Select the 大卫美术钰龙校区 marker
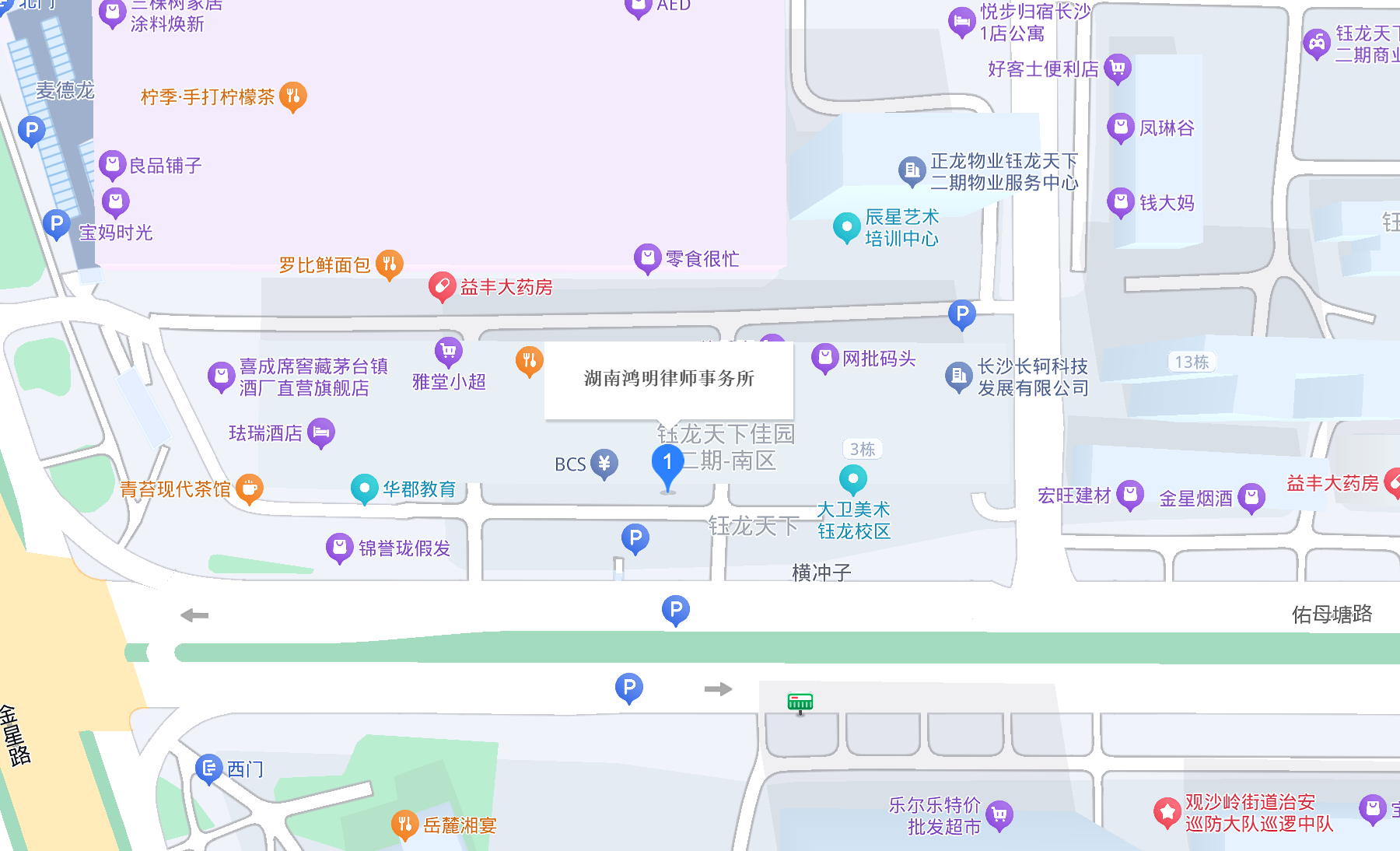1400x851 pixels. coord(853,479)
